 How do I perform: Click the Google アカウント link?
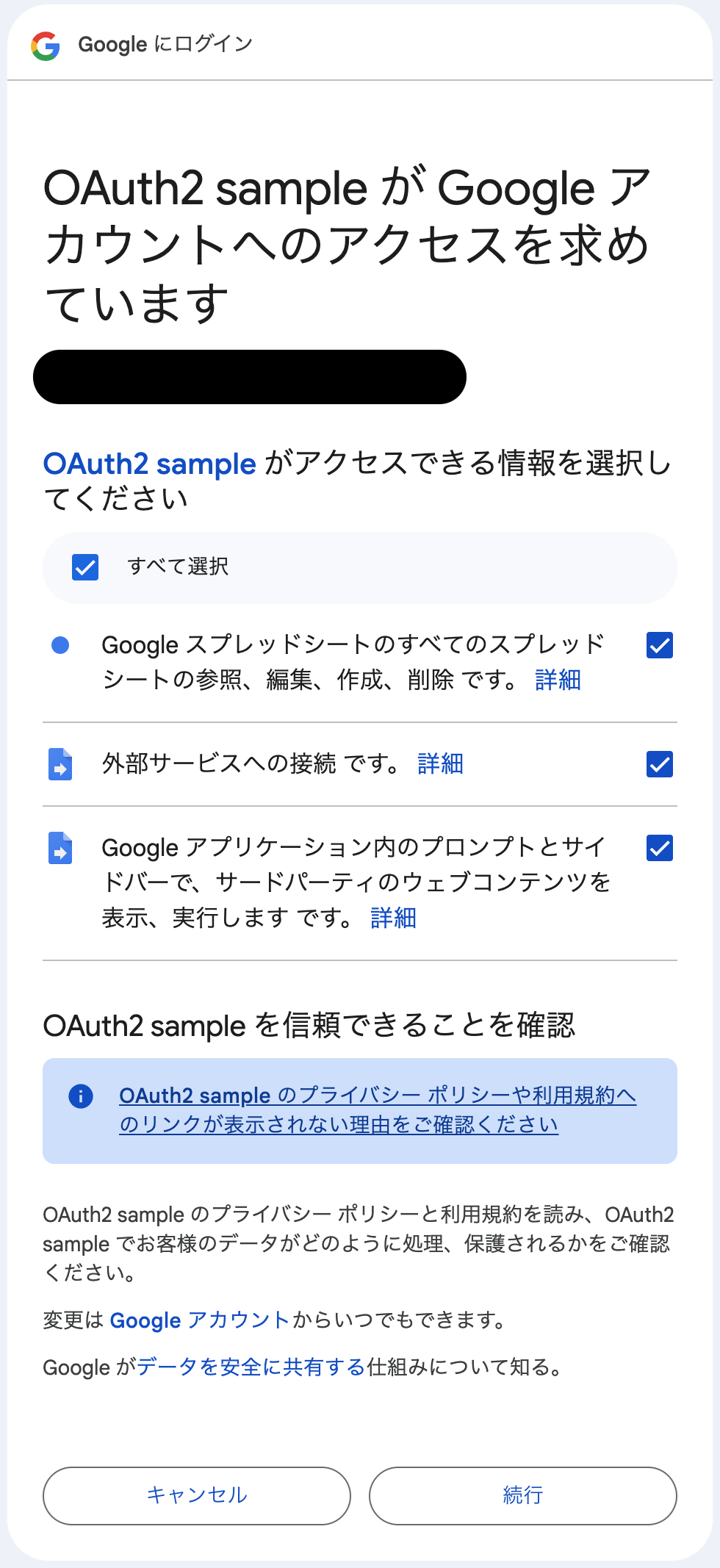[199, 1320]
